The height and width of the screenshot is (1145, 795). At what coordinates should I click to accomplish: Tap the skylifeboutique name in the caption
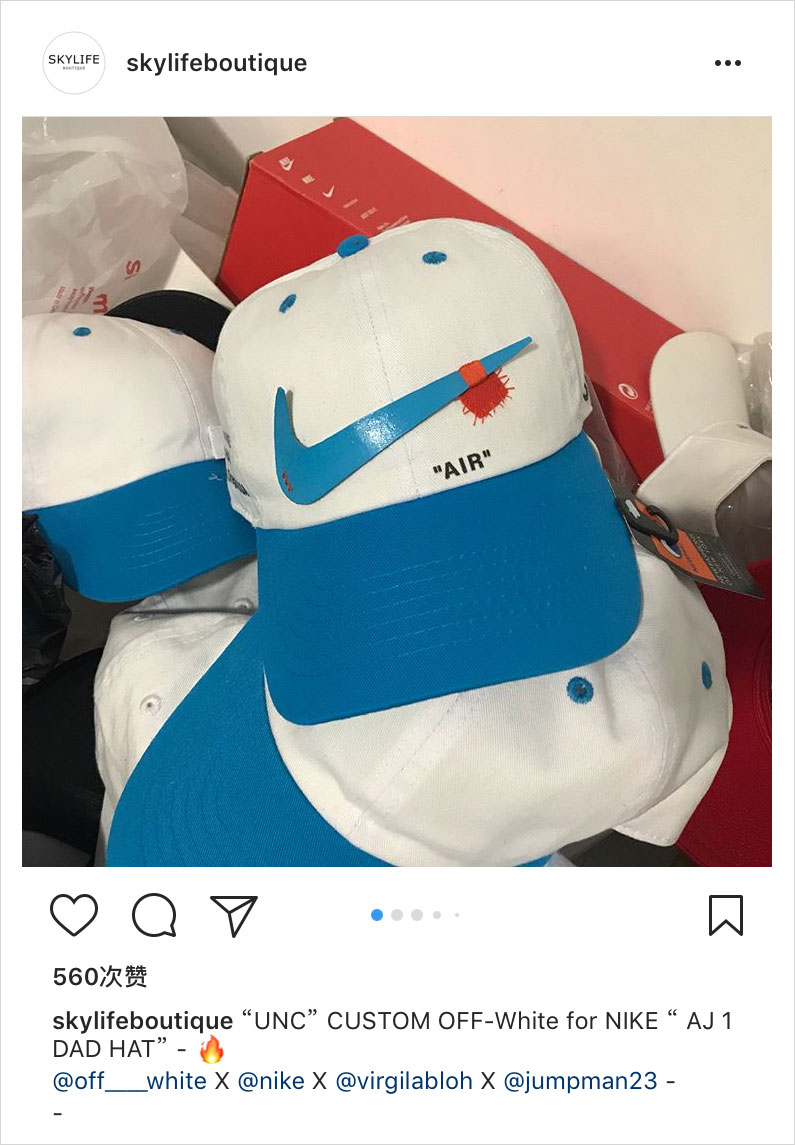[x=142, y=1021]
